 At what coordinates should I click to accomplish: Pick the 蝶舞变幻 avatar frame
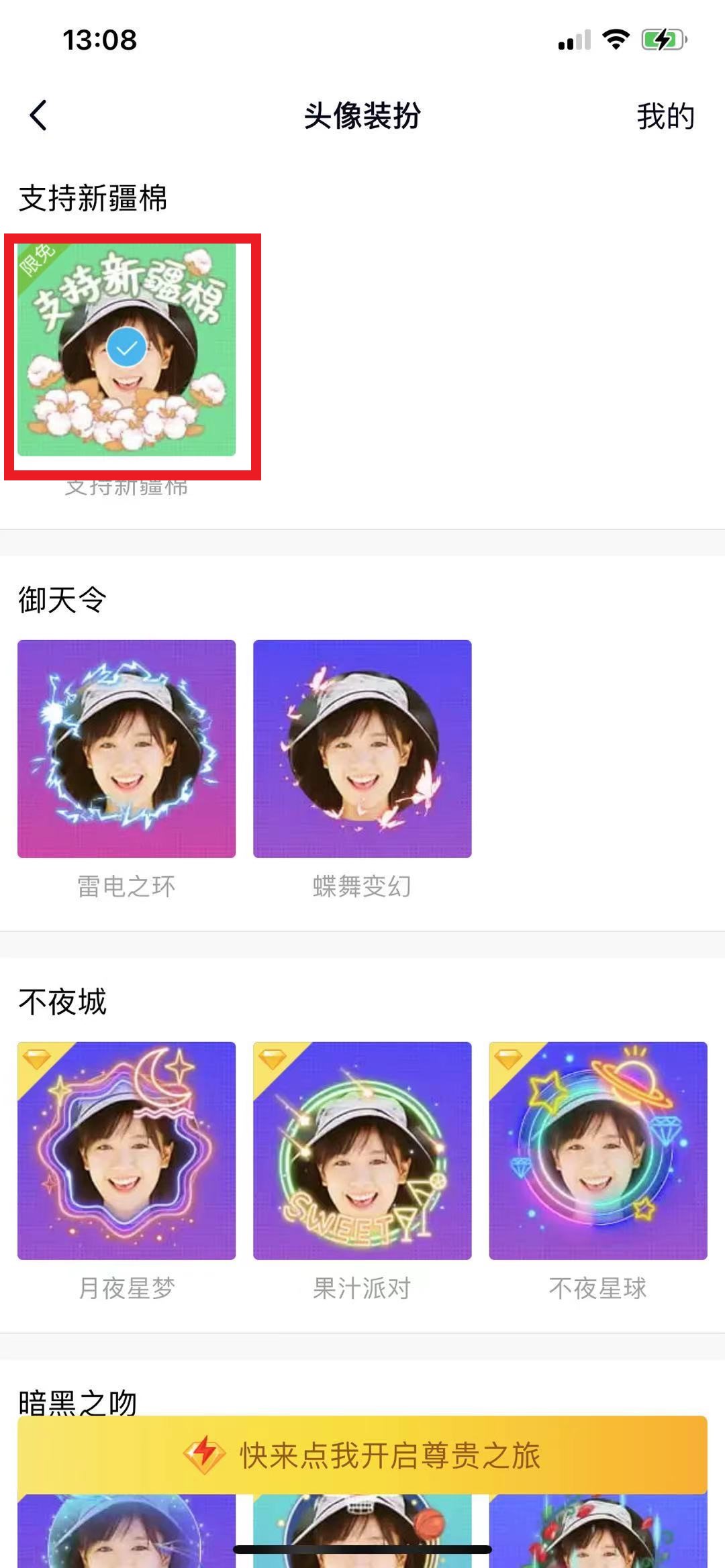tap(362, 749)
